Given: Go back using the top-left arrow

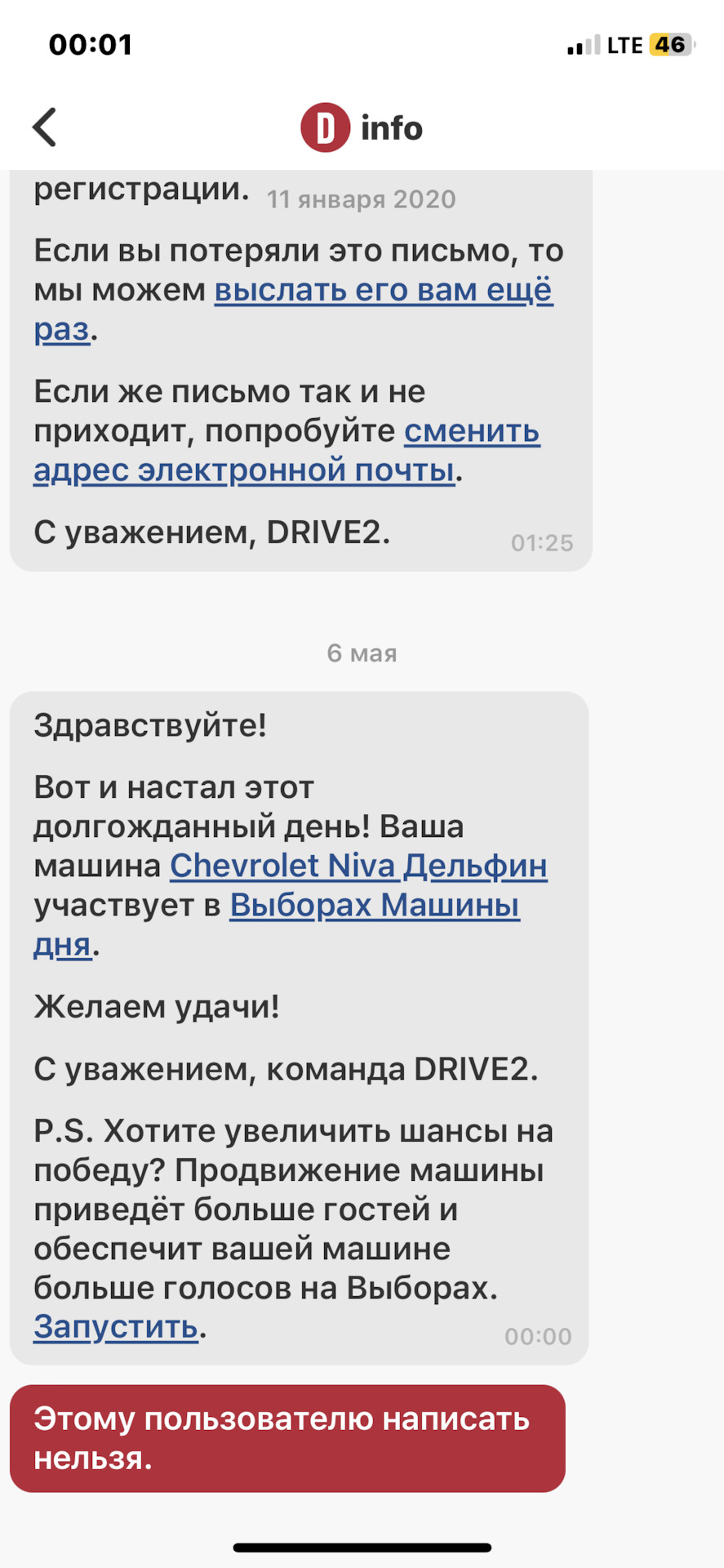Looking at the screenshot, I should pos(45,127).
